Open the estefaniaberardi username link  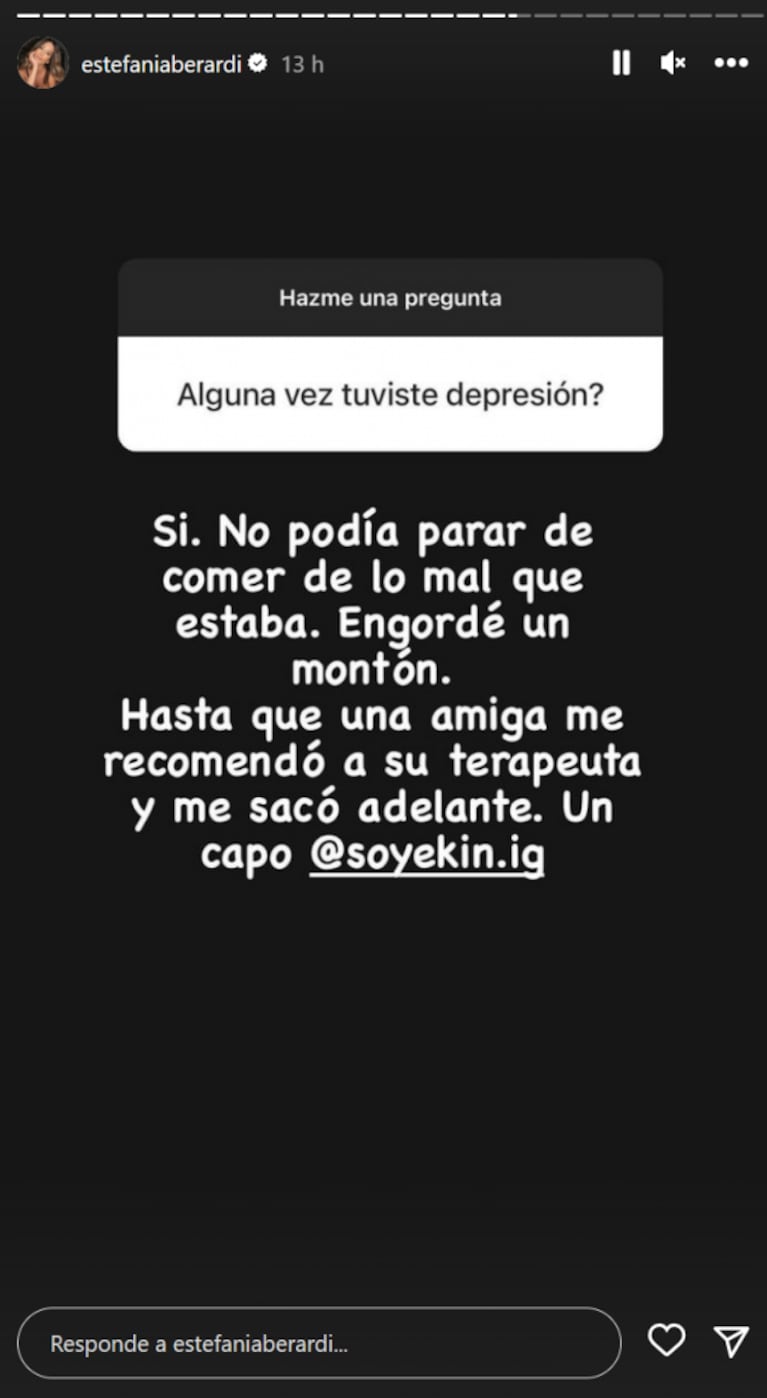pos(163,64)
